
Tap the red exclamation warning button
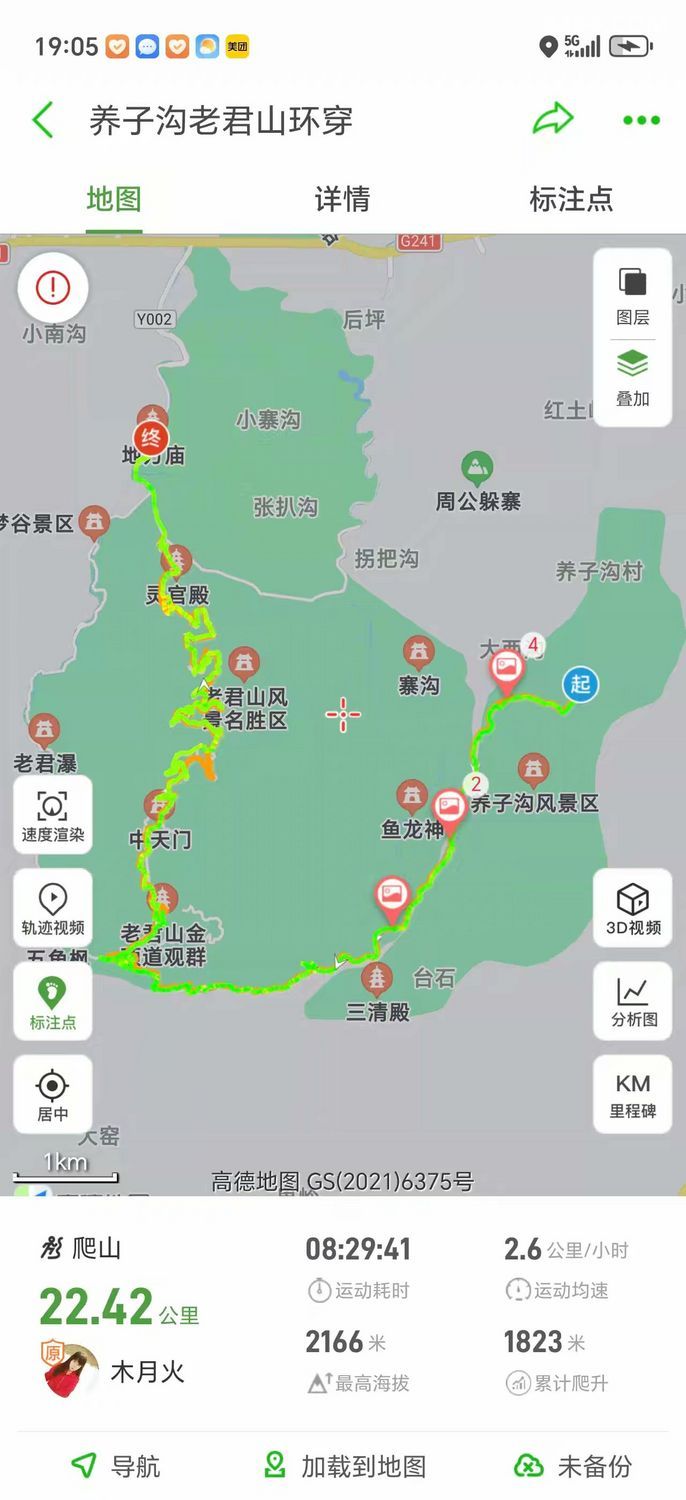click(x=53, y=288)
